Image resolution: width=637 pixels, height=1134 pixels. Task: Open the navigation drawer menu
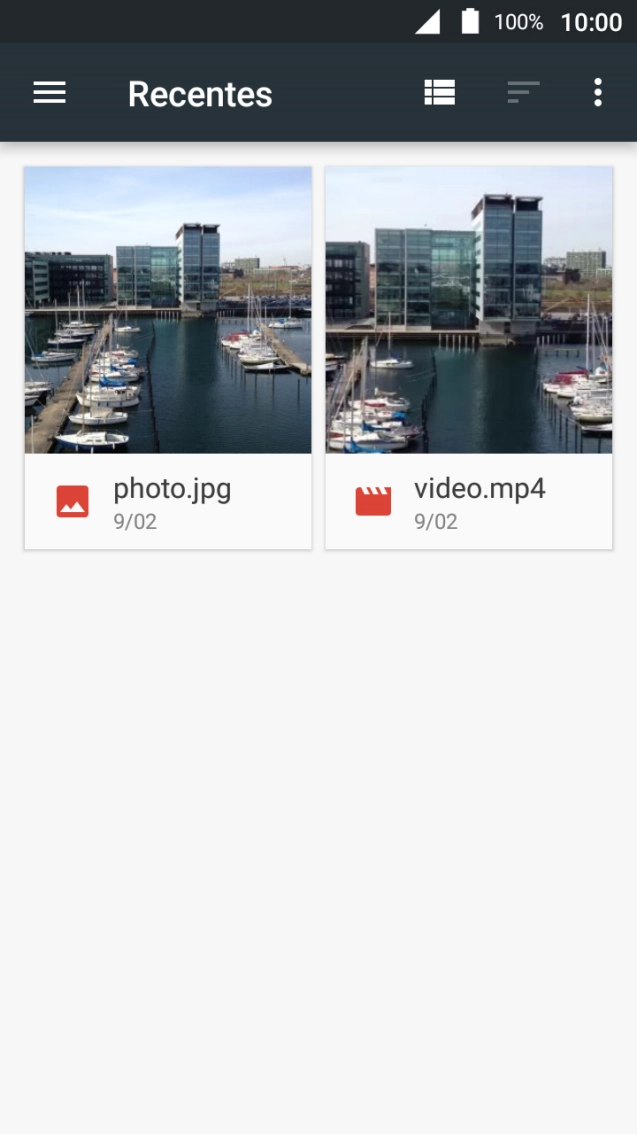tap(49, 93)
